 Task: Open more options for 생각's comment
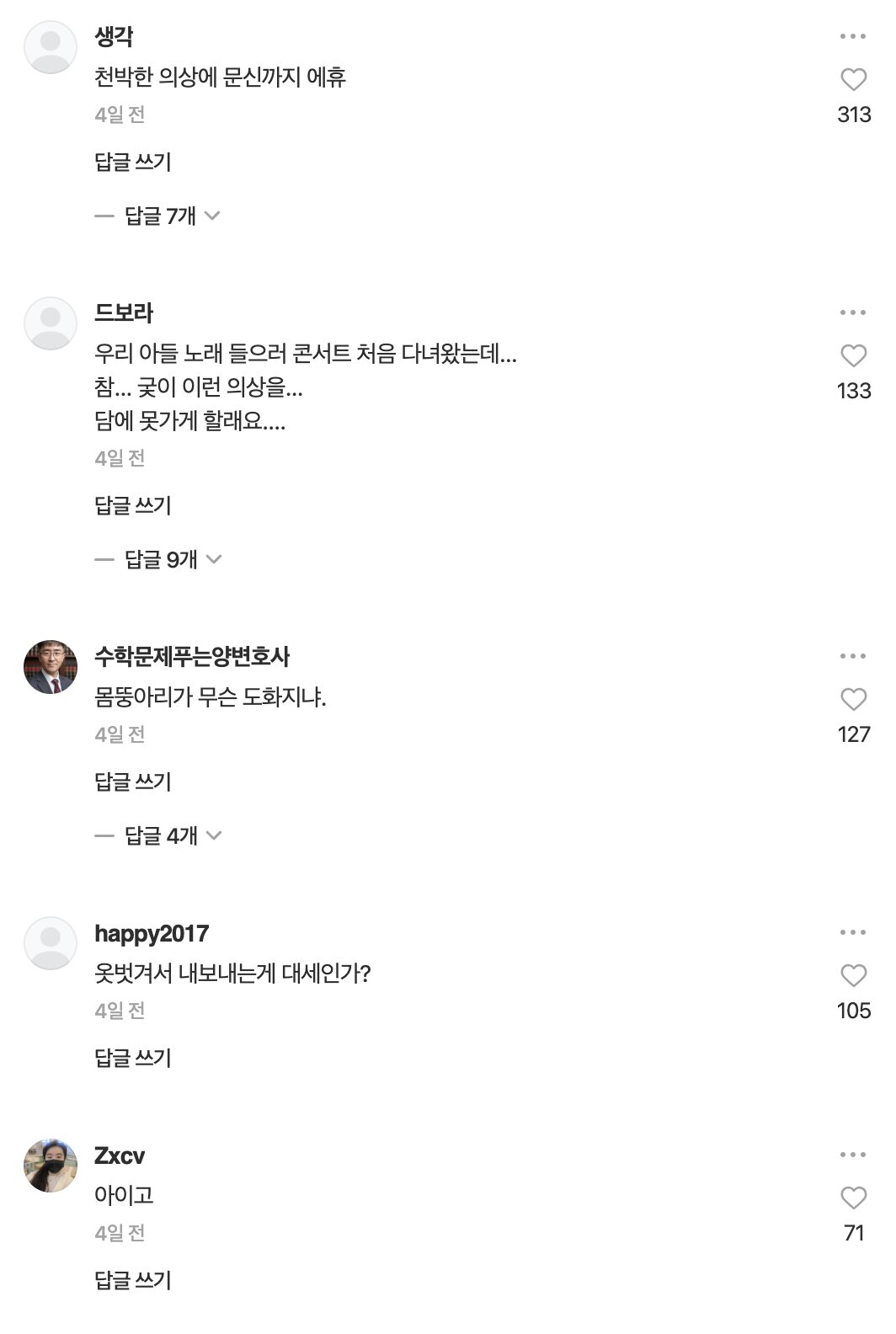[853, 36]
